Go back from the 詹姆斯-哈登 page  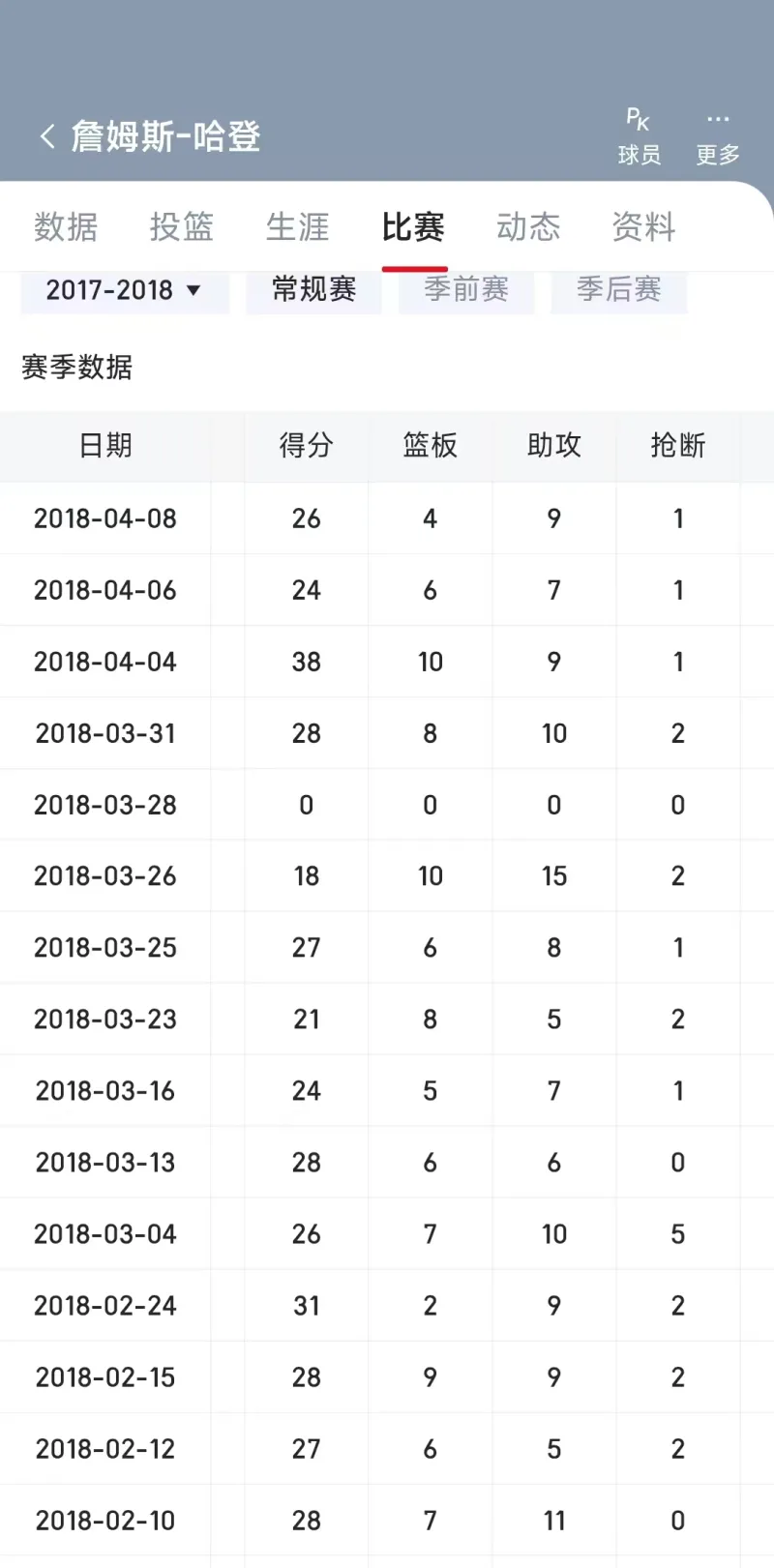pos(46,136)
